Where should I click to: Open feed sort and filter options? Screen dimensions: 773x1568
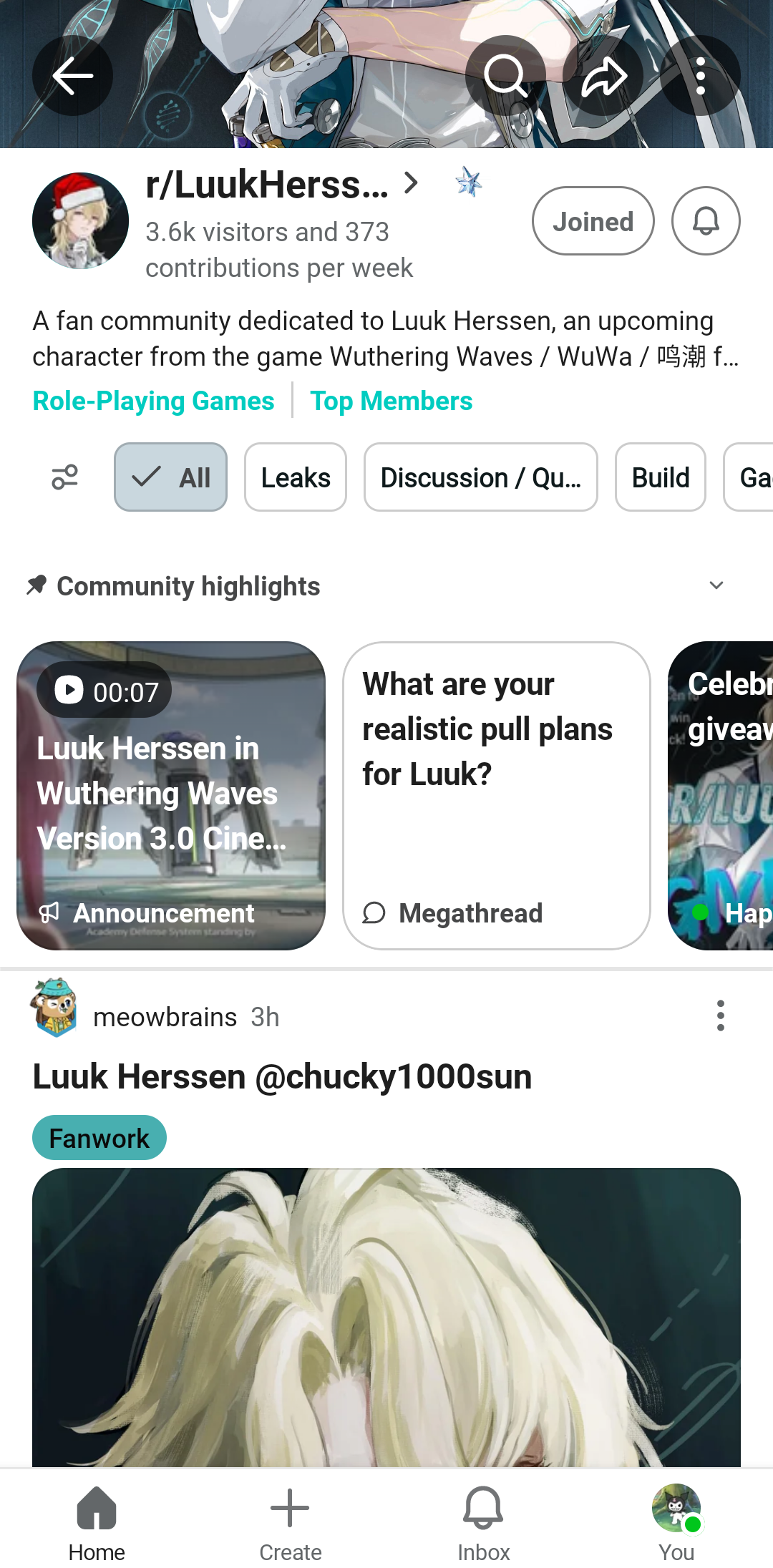pyautogui.click(x=64, y=477)
